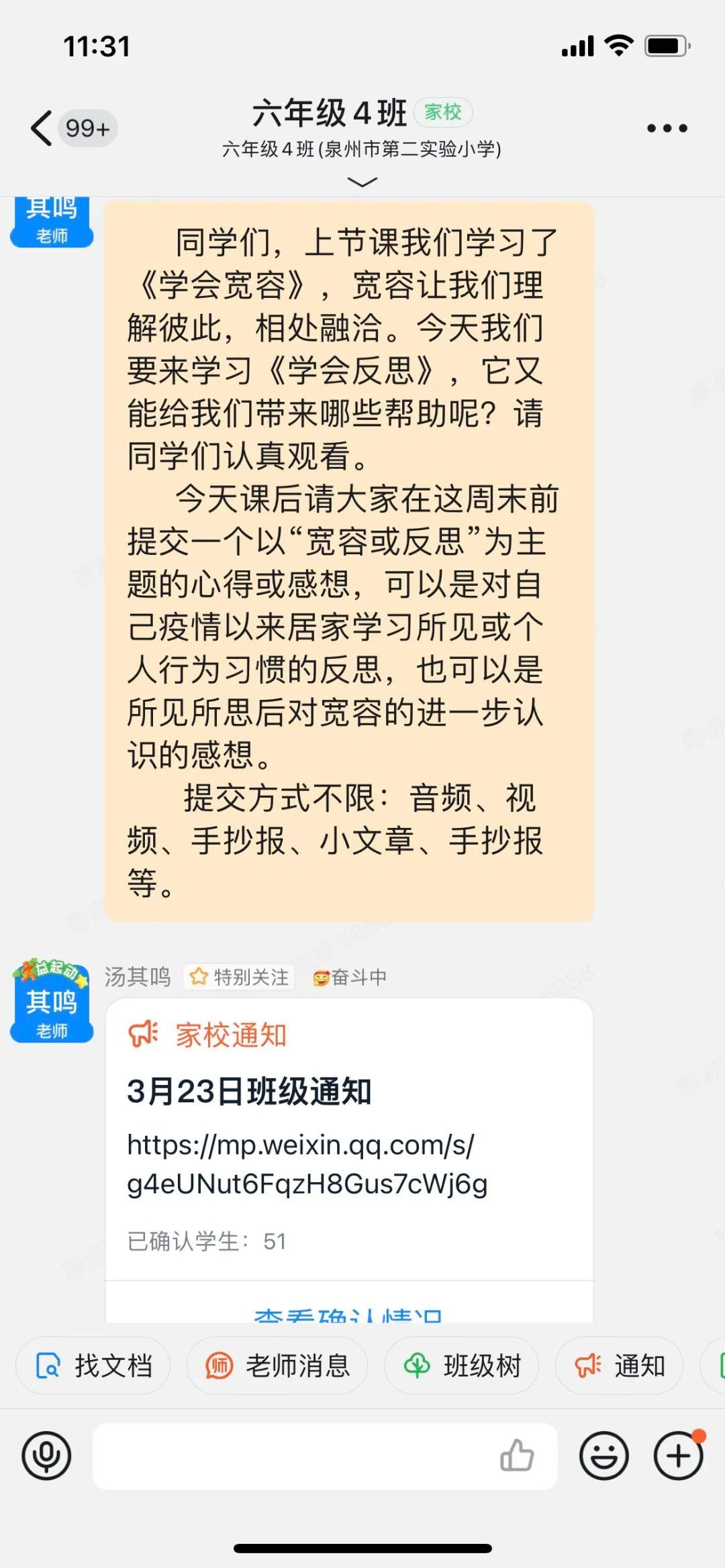The image size is (725, 1568).
Task: Open the emoji picker
Action: click(x=603, y=1457)
